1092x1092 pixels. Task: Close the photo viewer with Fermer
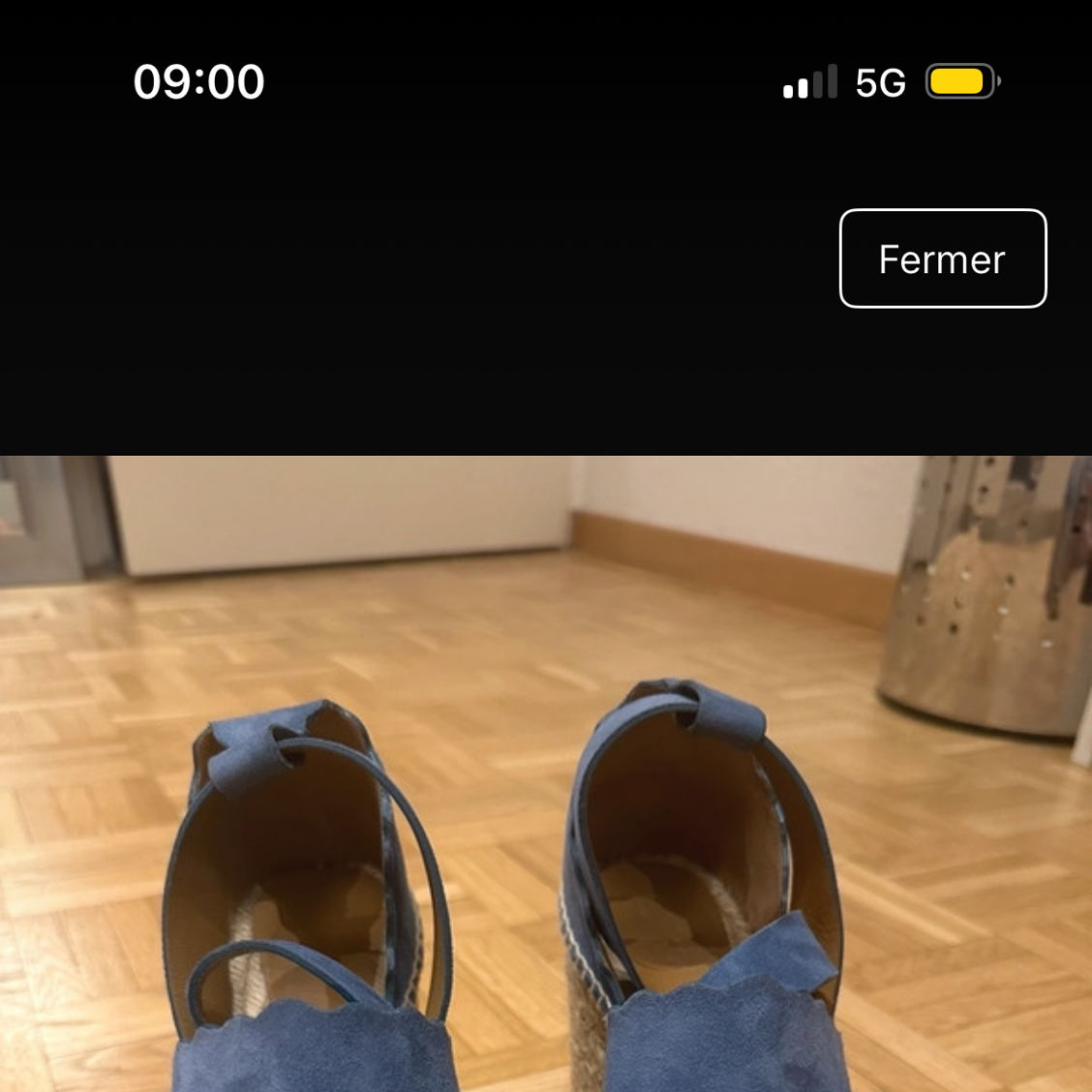[942, 258]
